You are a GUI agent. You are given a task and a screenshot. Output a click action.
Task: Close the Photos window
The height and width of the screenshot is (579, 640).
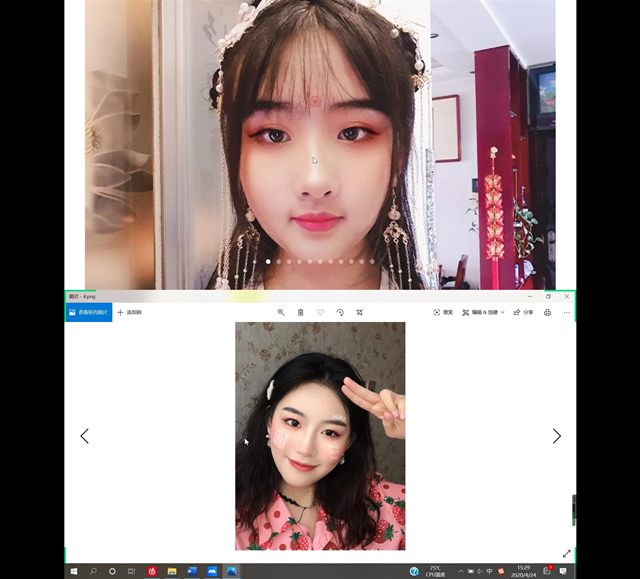[x=566, y=296]
